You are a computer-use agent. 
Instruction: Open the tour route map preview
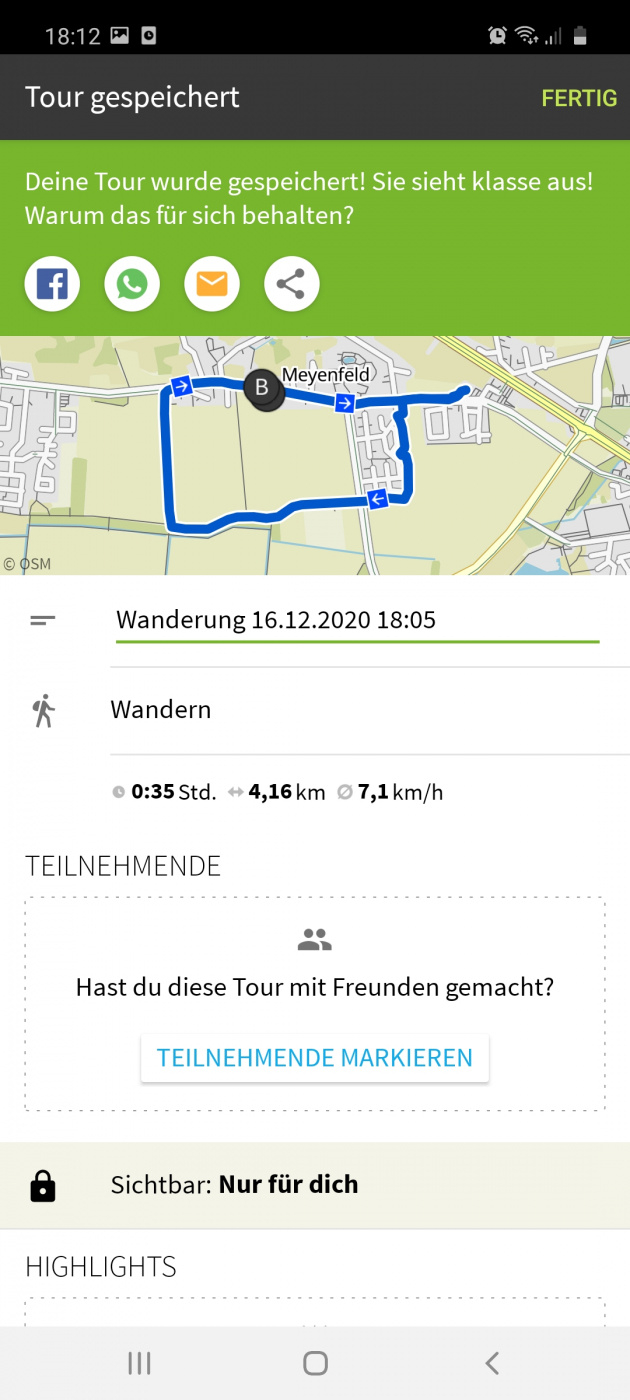(x=315, y=455)
